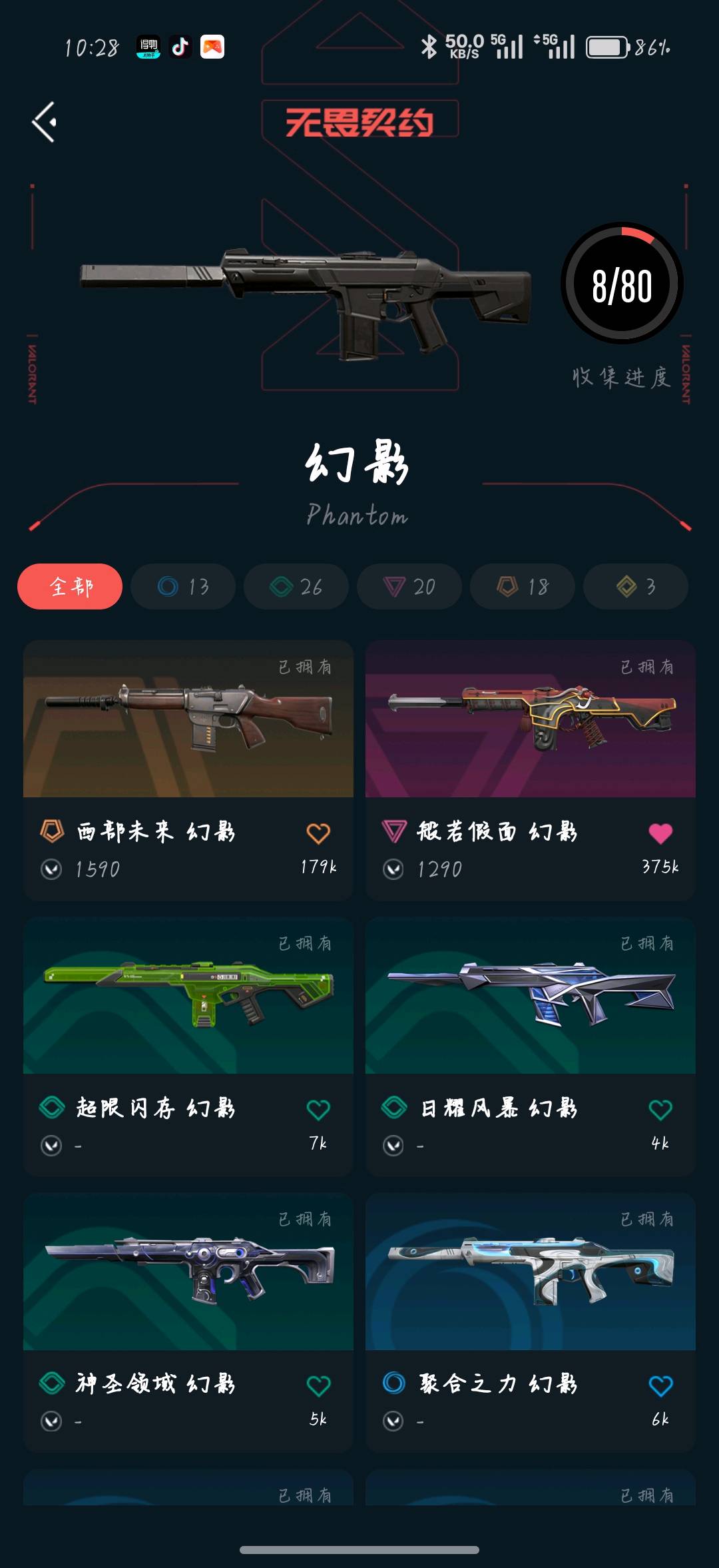This screenshot has width=719, height=1568.
Task: Open the 般若假面 幻影 skin card
Action: (x=531, y=771)
